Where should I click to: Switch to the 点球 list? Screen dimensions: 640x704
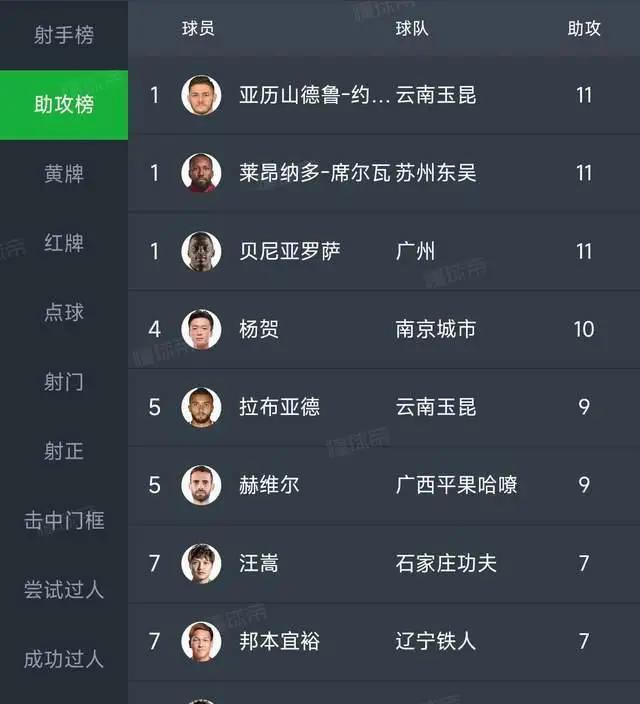[64, 313]
